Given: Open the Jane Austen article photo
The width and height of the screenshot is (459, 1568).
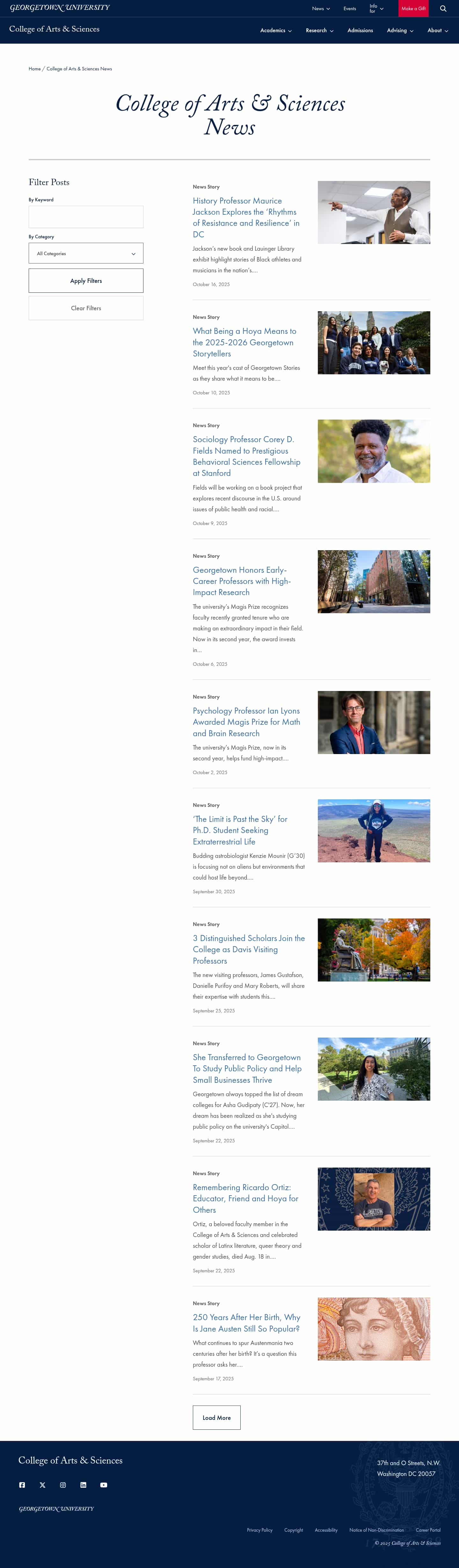Looking at the screenshot, I should (x=374, y=1329).
